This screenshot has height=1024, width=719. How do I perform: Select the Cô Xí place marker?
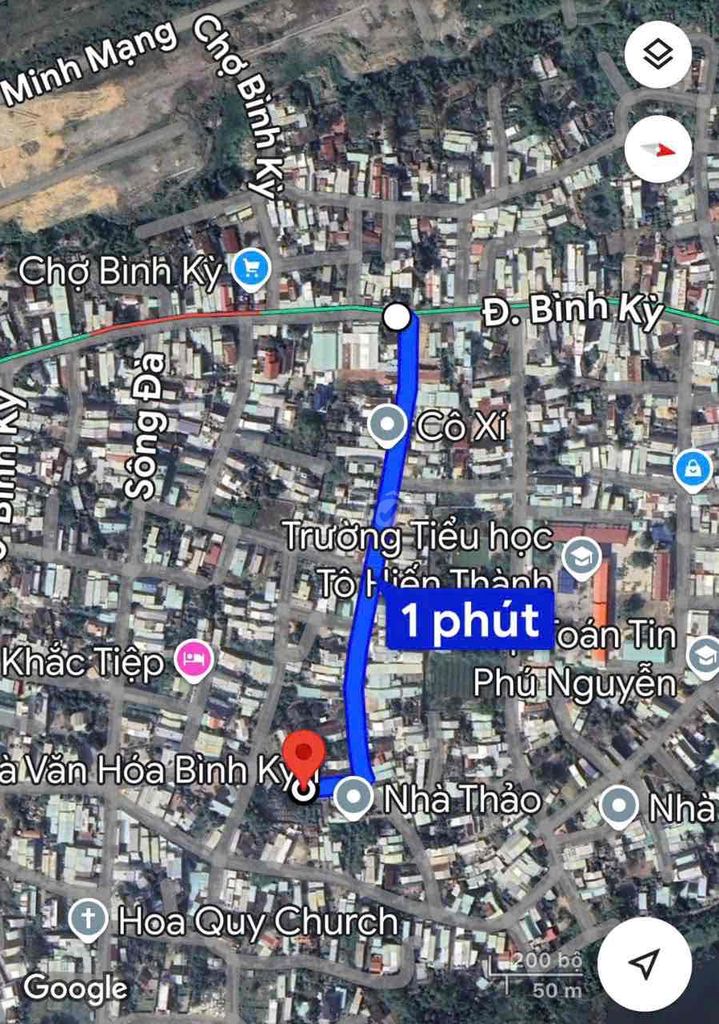coord(388,425)
